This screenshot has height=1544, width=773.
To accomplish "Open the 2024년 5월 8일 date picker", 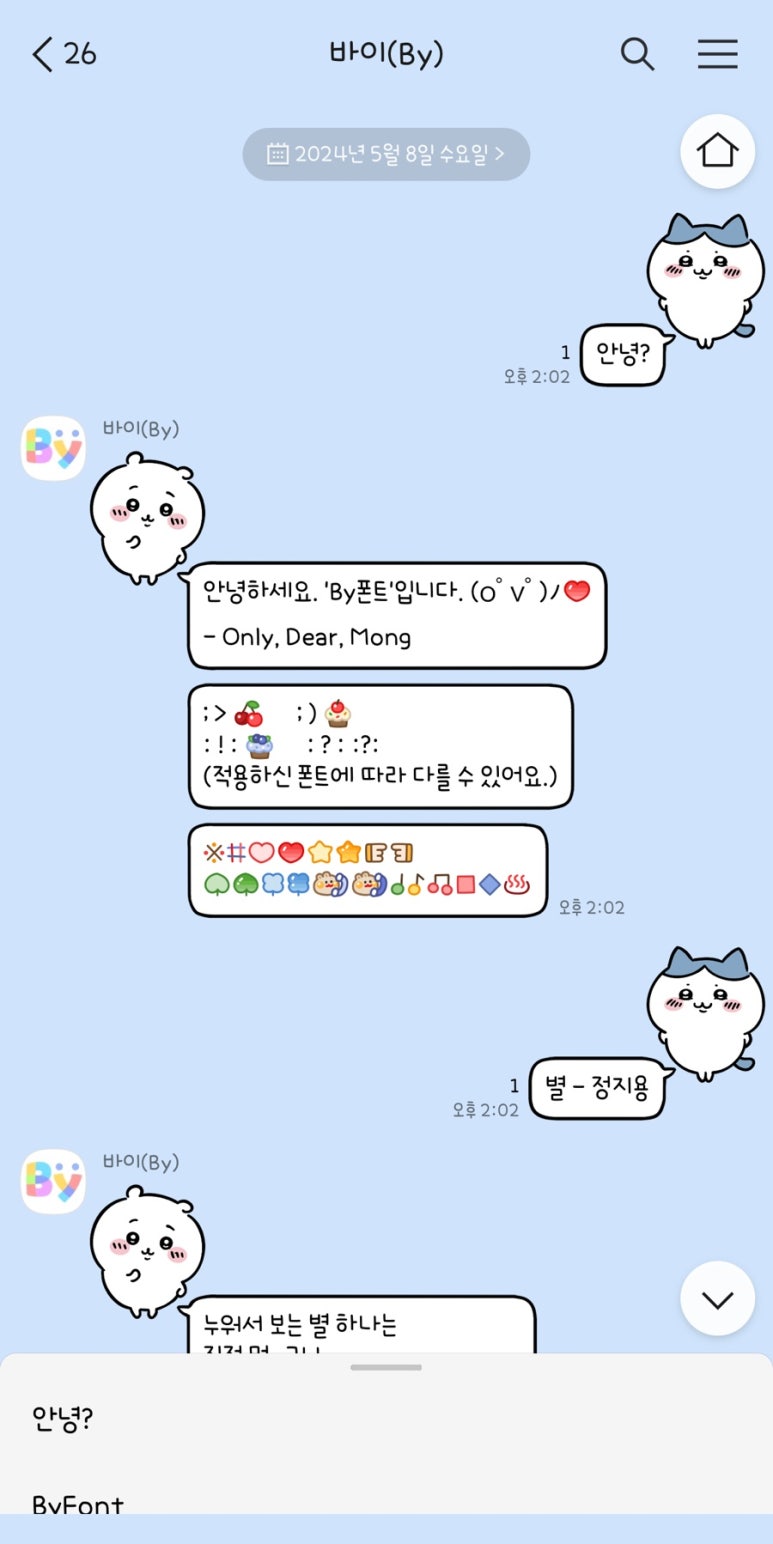I will tap(386, 154).
